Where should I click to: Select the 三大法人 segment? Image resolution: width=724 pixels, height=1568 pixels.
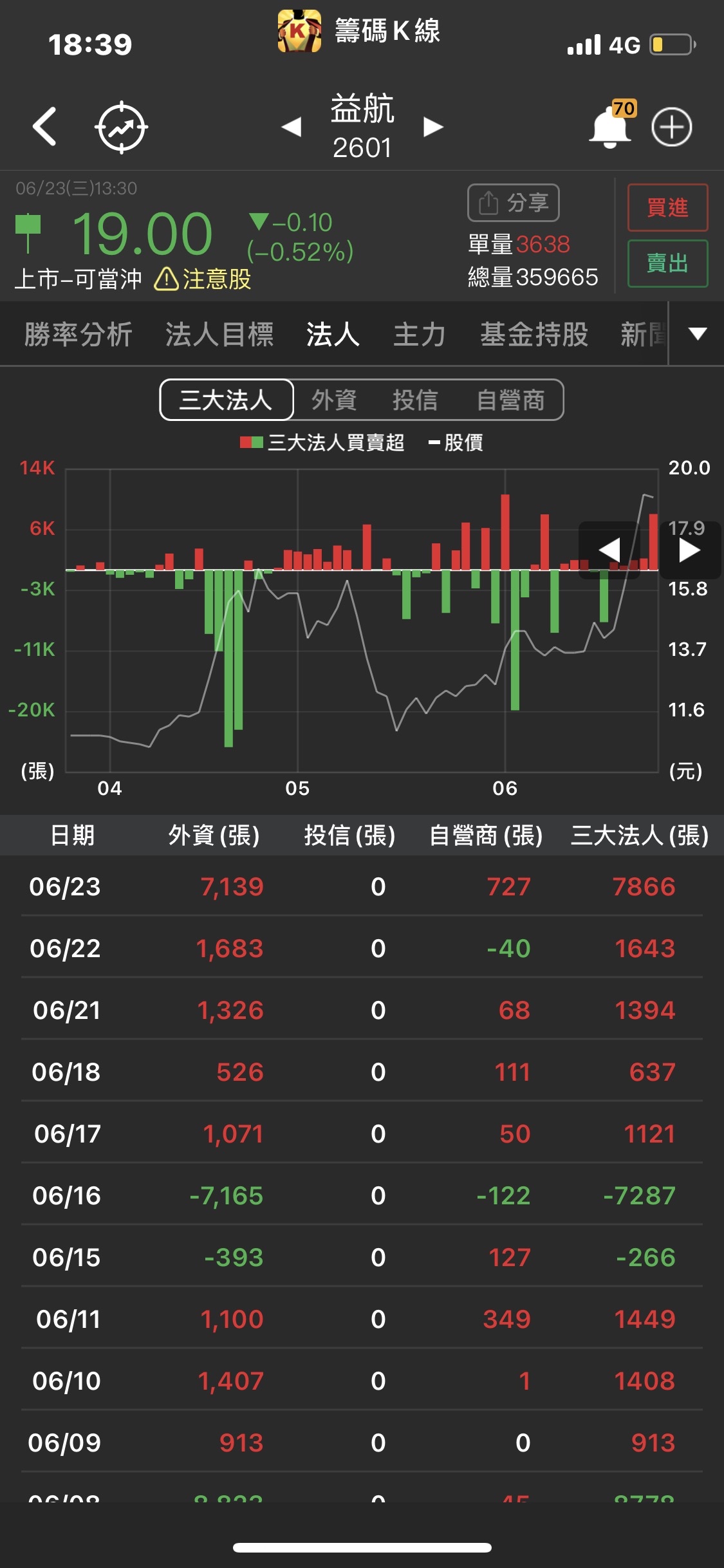(x=227, y=400)
